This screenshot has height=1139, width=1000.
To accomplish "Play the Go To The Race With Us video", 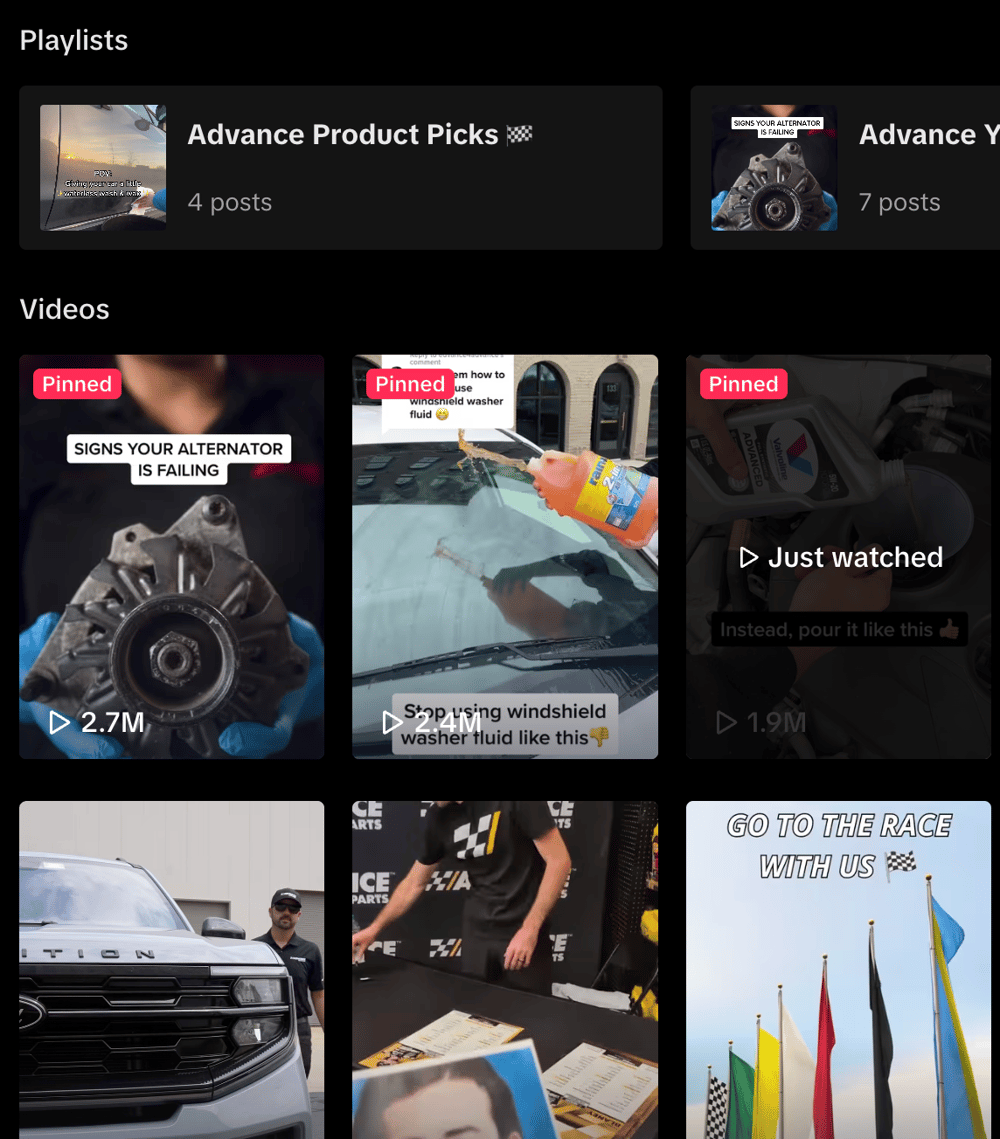I will (x=838, y=970).
